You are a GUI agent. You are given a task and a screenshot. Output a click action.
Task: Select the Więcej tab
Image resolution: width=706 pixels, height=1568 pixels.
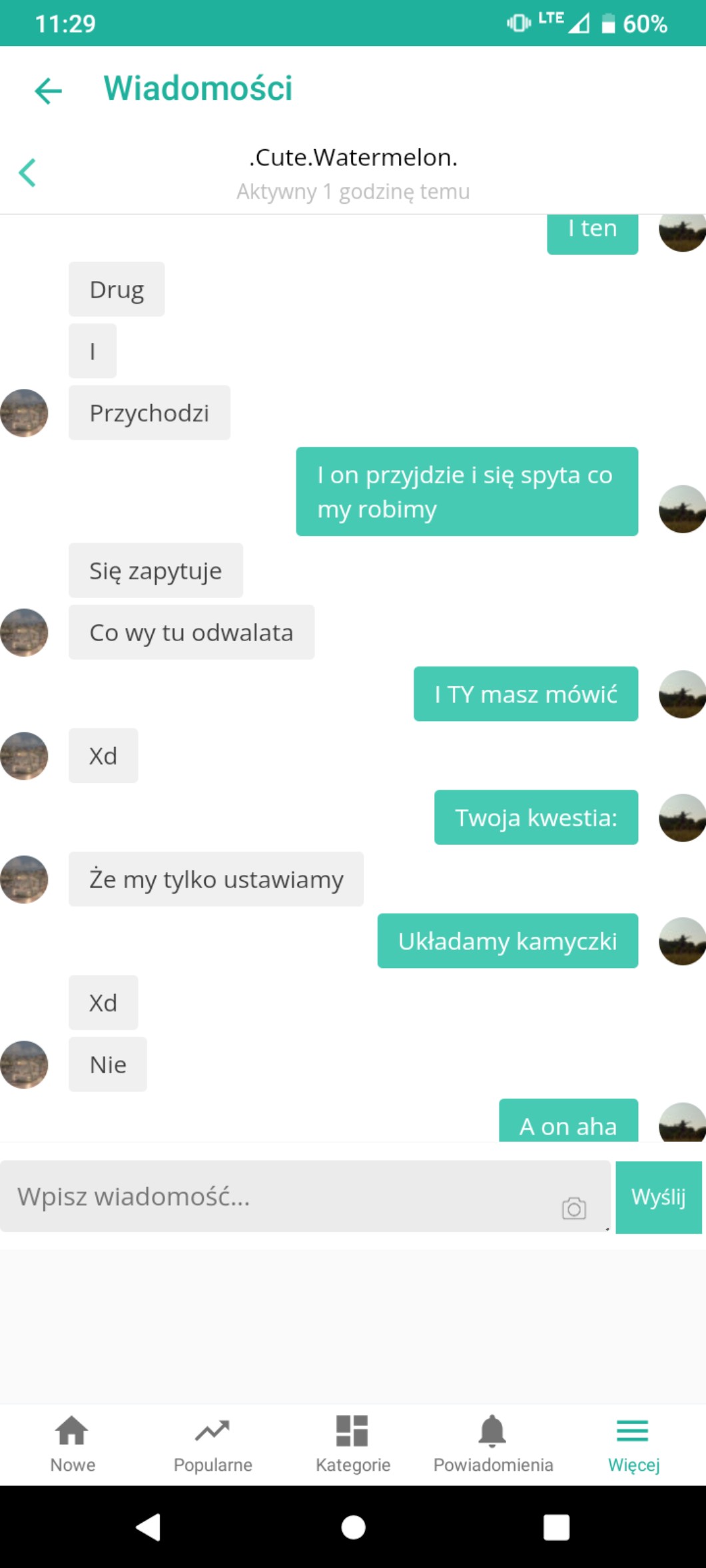tap(633, 1444)
